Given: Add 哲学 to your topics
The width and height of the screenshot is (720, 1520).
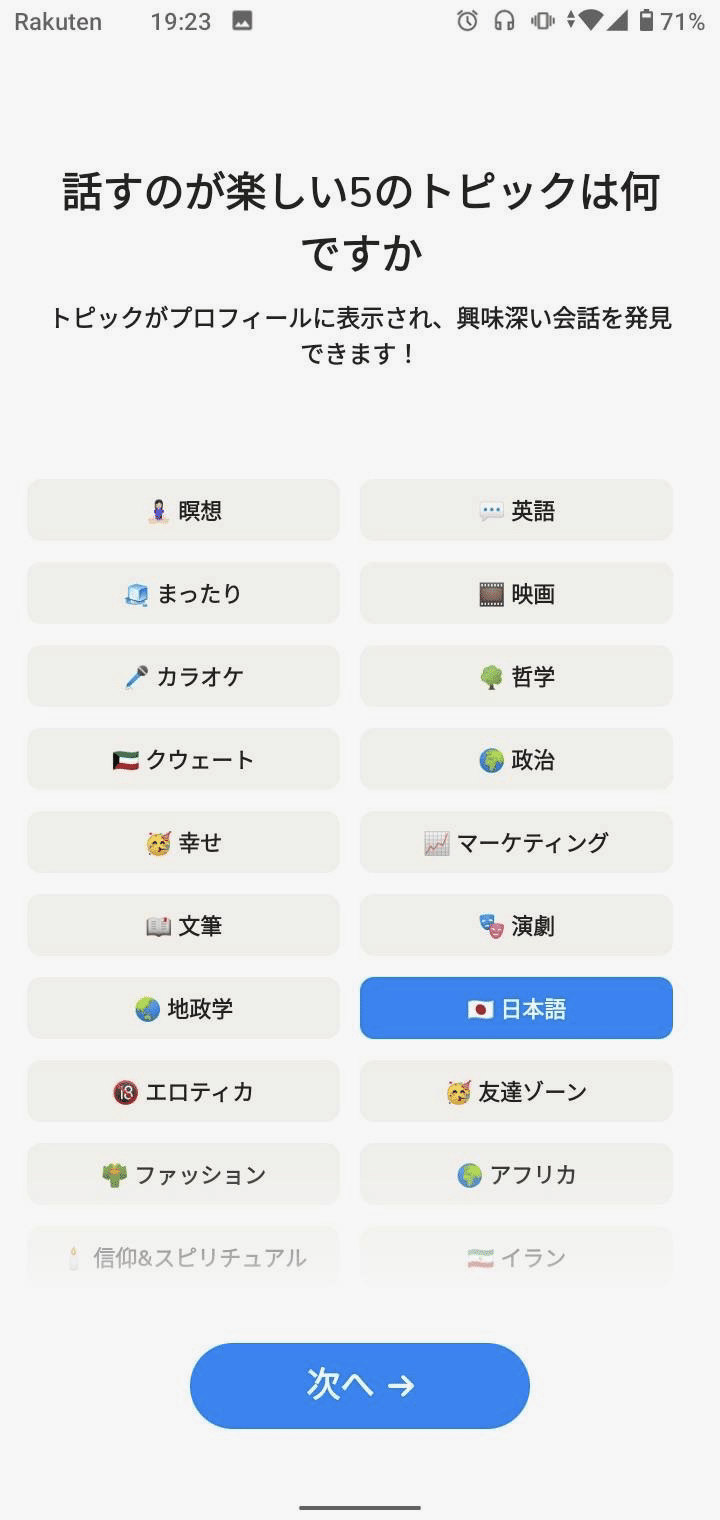Looking at the screenshot, I should click(x=516, y=676).
